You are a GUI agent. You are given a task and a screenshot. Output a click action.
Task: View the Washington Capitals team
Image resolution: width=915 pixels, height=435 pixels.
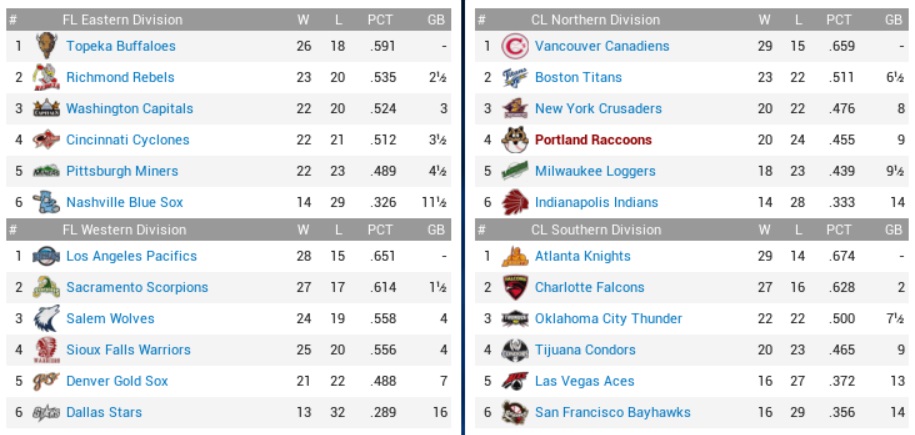129,108
